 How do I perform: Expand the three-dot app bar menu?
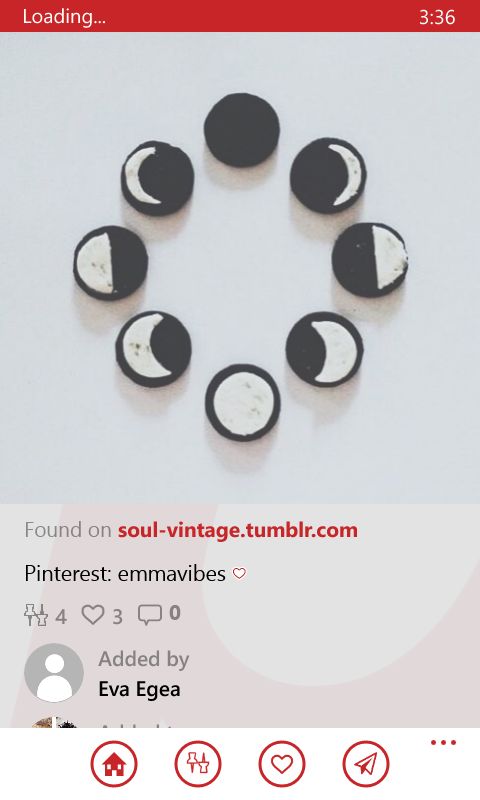443,742
